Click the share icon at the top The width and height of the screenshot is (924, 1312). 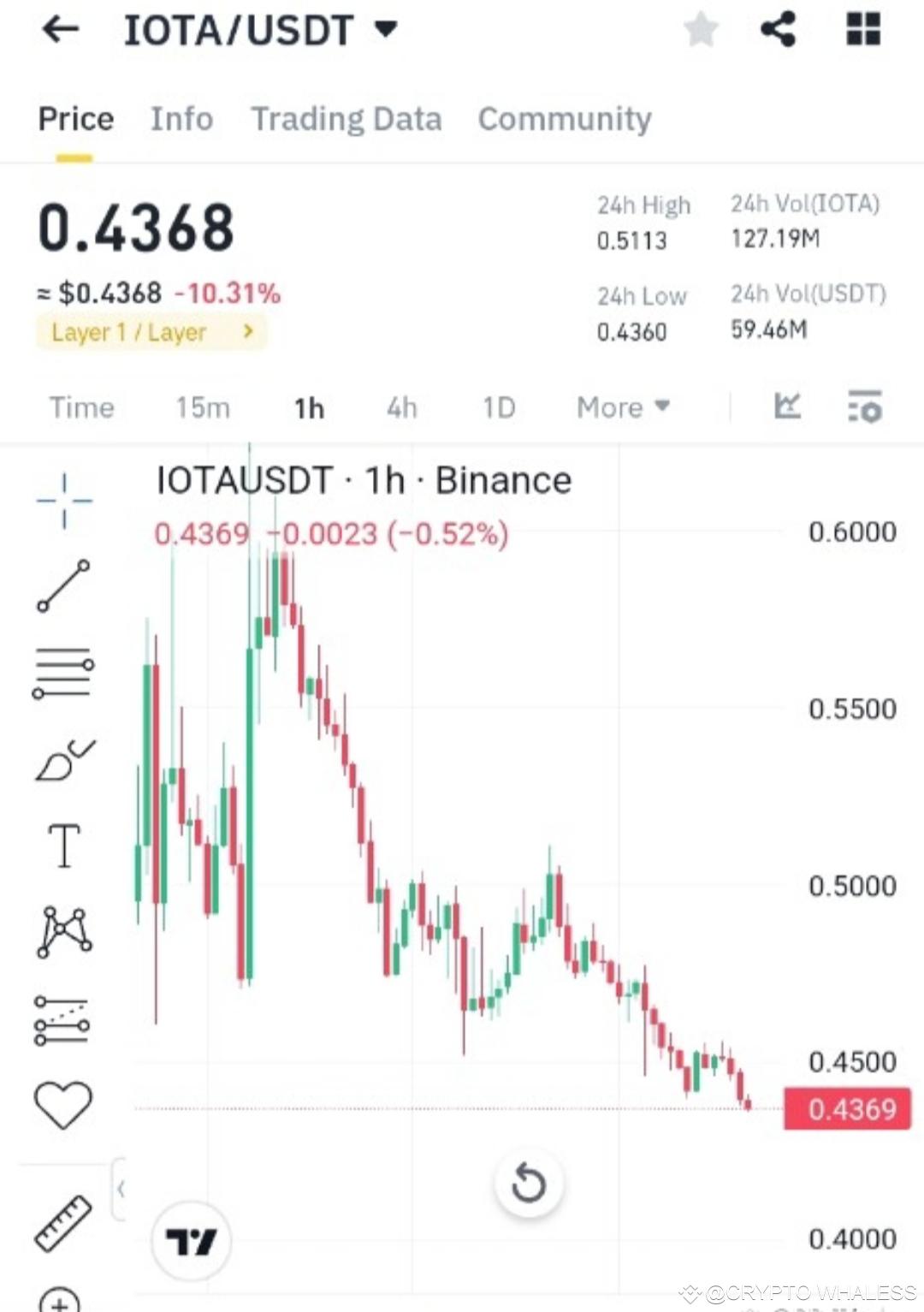(778, 30)
